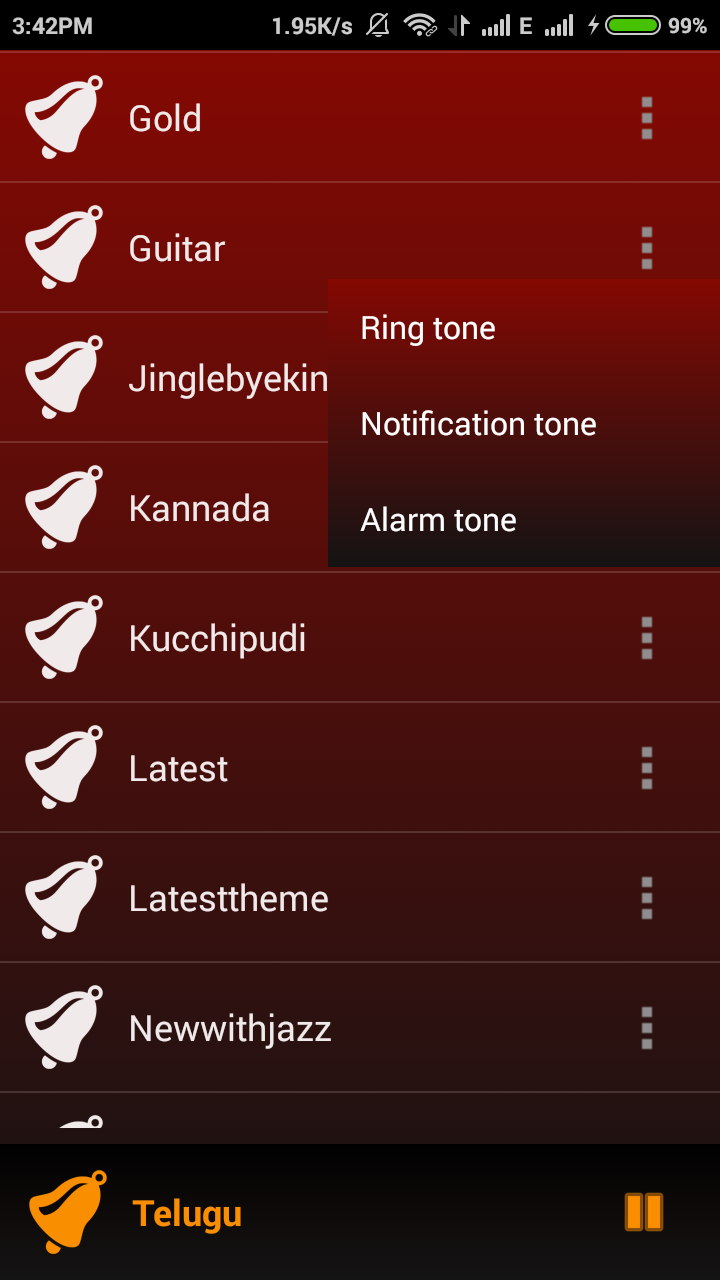The image size is (720, 1280).
Task: Pause the playing Telugu ringtone
Action: [644, 1212]
